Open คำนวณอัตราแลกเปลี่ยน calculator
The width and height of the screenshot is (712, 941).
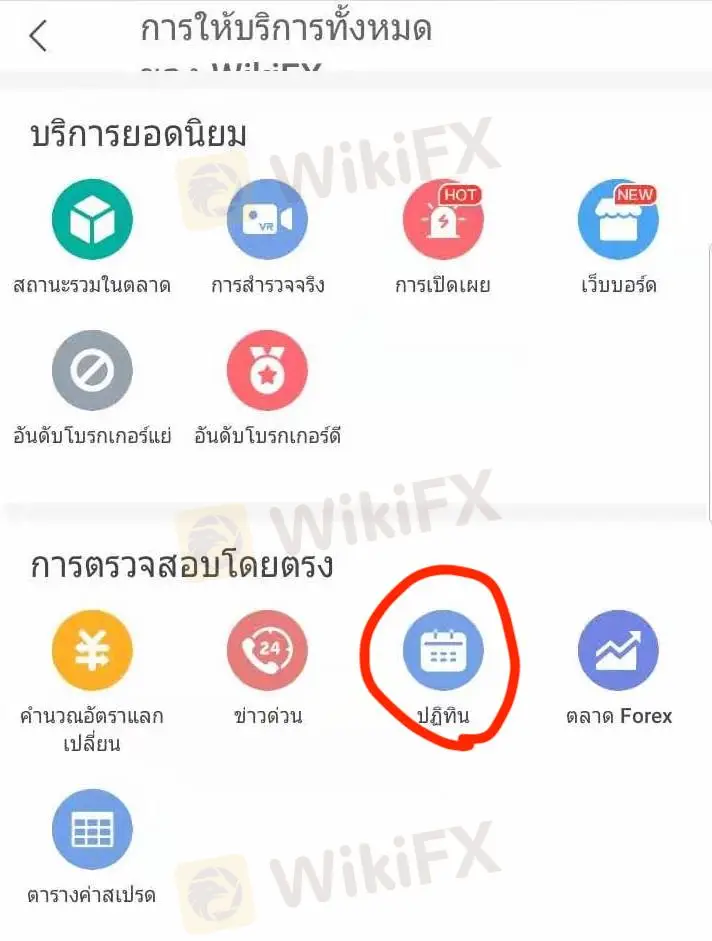[92, 651]
